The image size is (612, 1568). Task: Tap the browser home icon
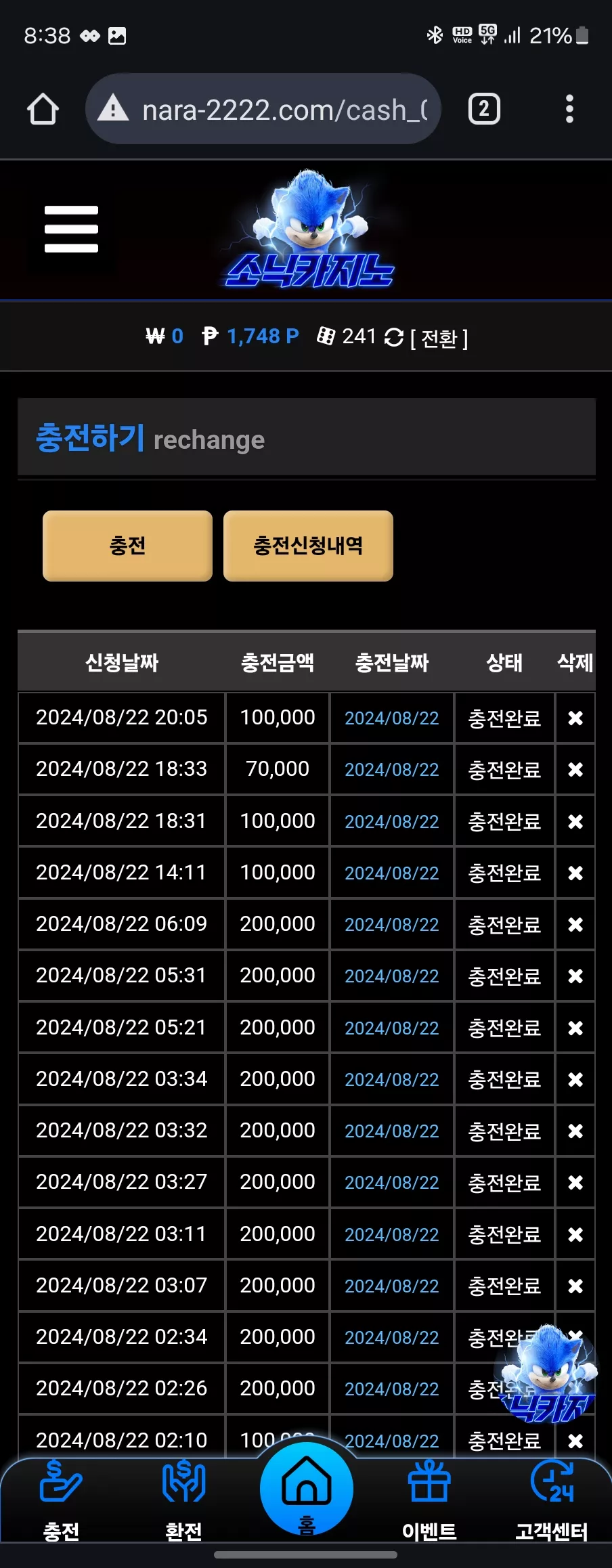43,109
